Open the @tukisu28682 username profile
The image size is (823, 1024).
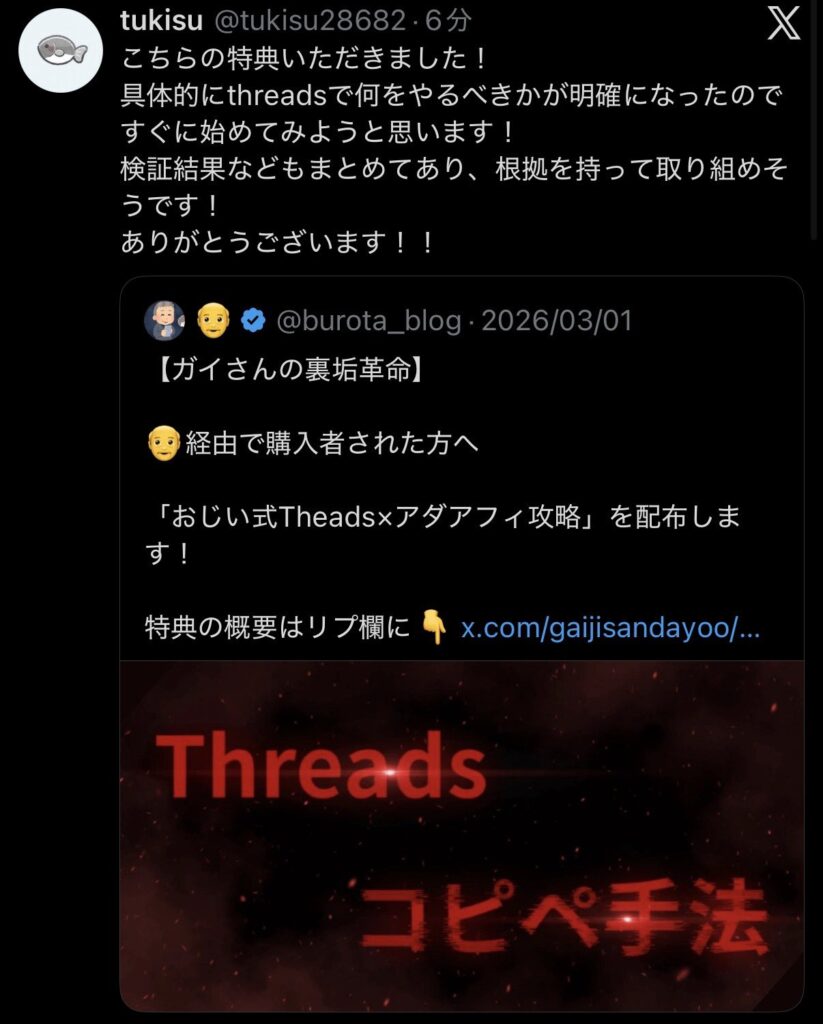[307, 19]
